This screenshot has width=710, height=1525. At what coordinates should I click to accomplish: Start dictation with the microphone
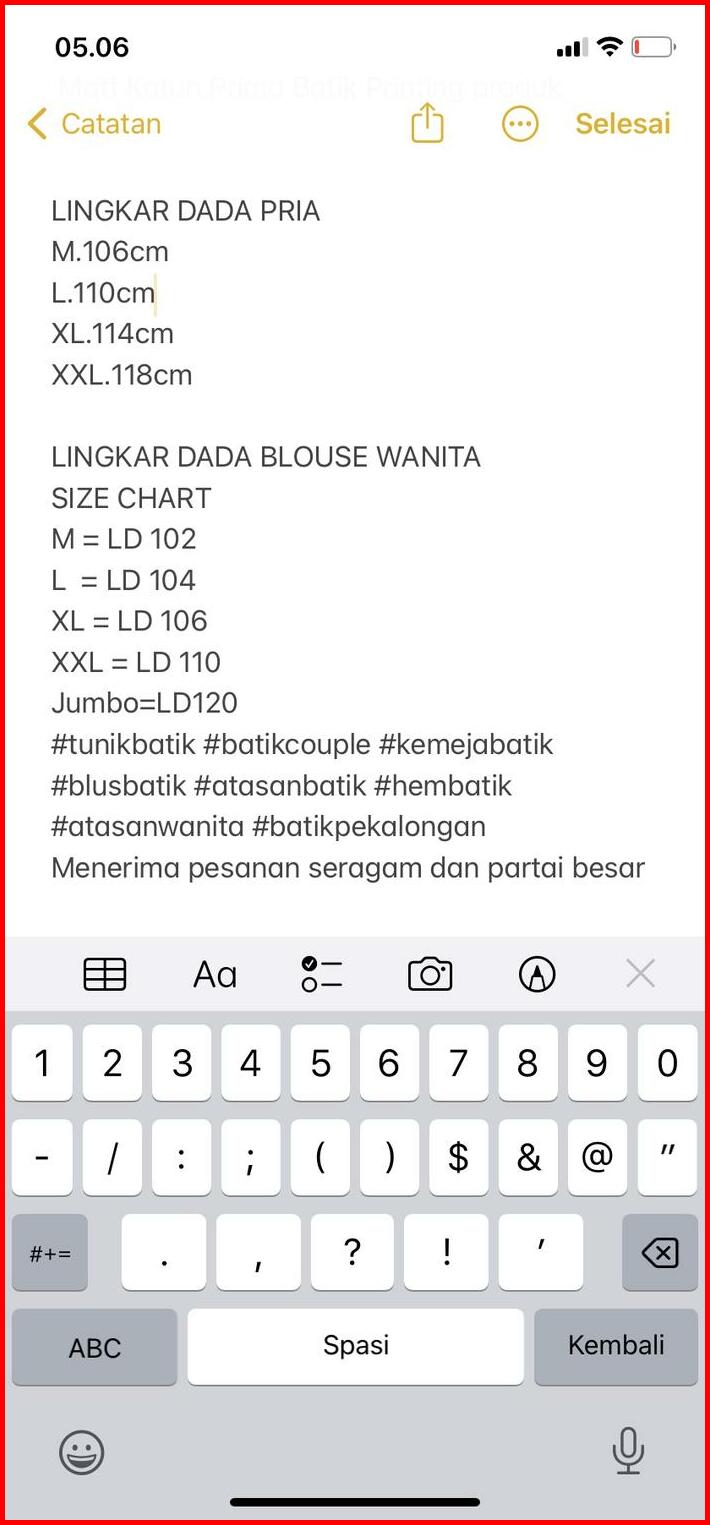pyautogui.click(x=628, y=1451)
